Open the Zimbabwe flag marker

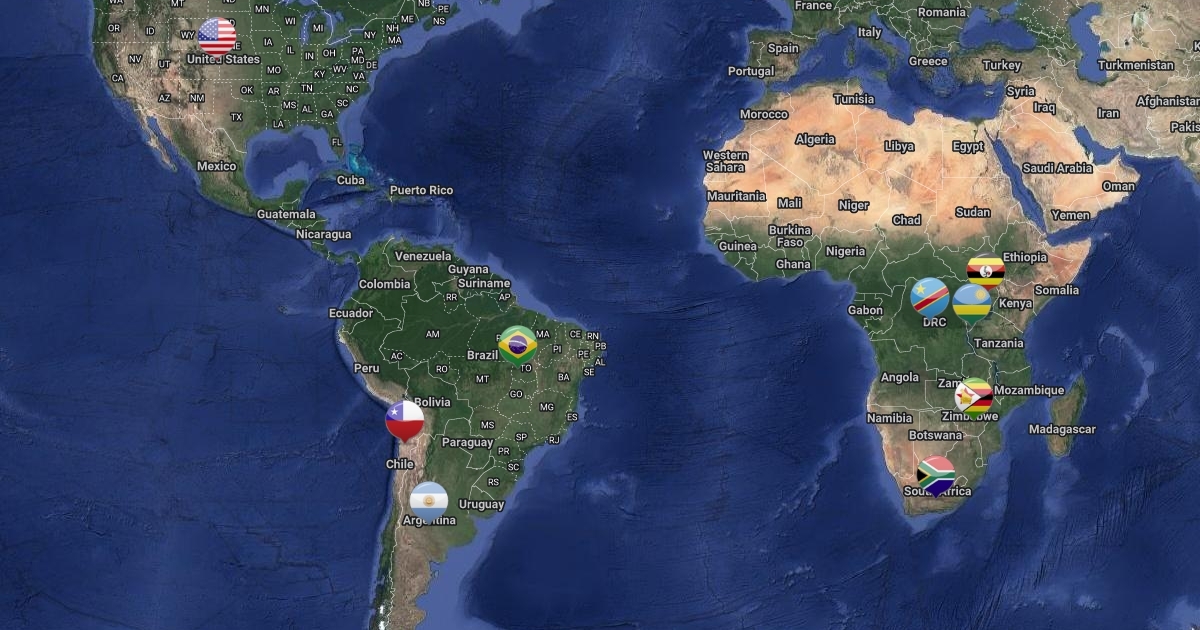click(974, 396)
